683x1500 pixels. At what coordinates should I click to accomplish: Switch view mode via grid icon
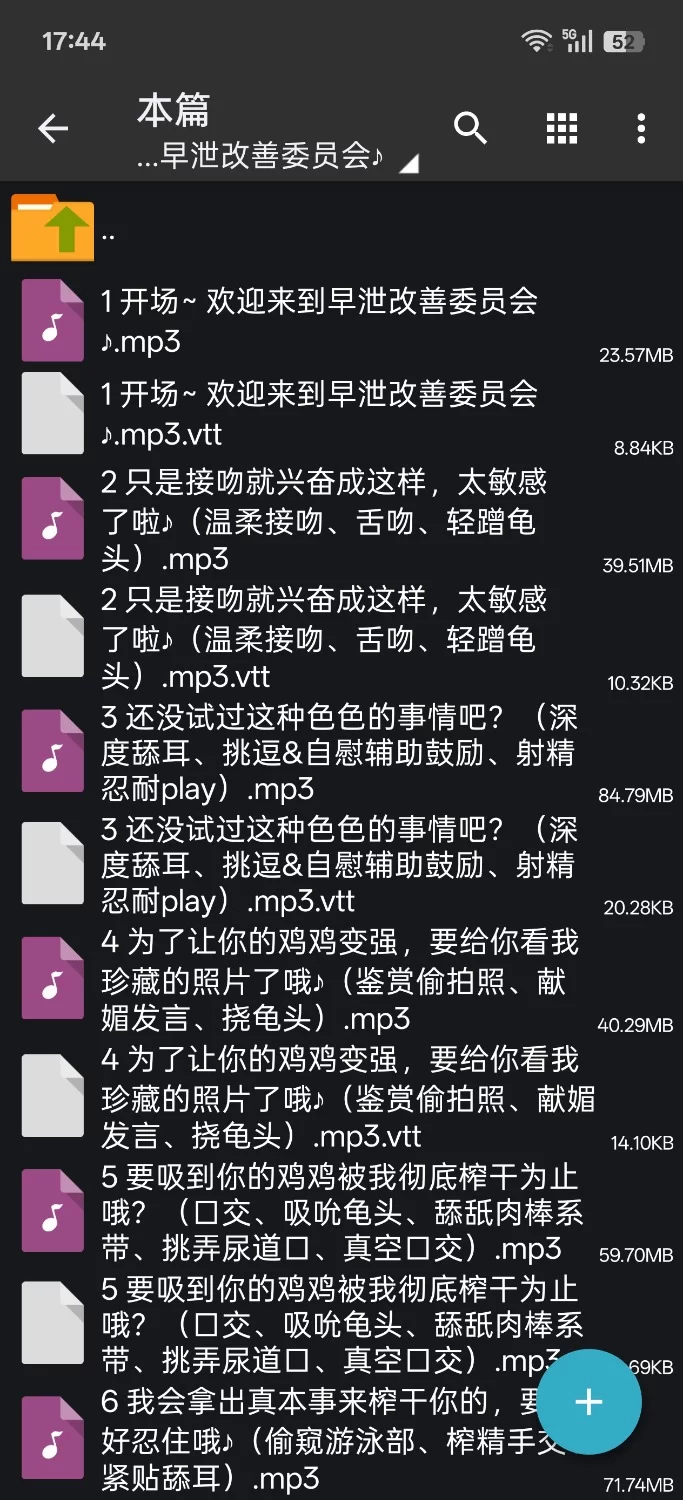(562, 129)
